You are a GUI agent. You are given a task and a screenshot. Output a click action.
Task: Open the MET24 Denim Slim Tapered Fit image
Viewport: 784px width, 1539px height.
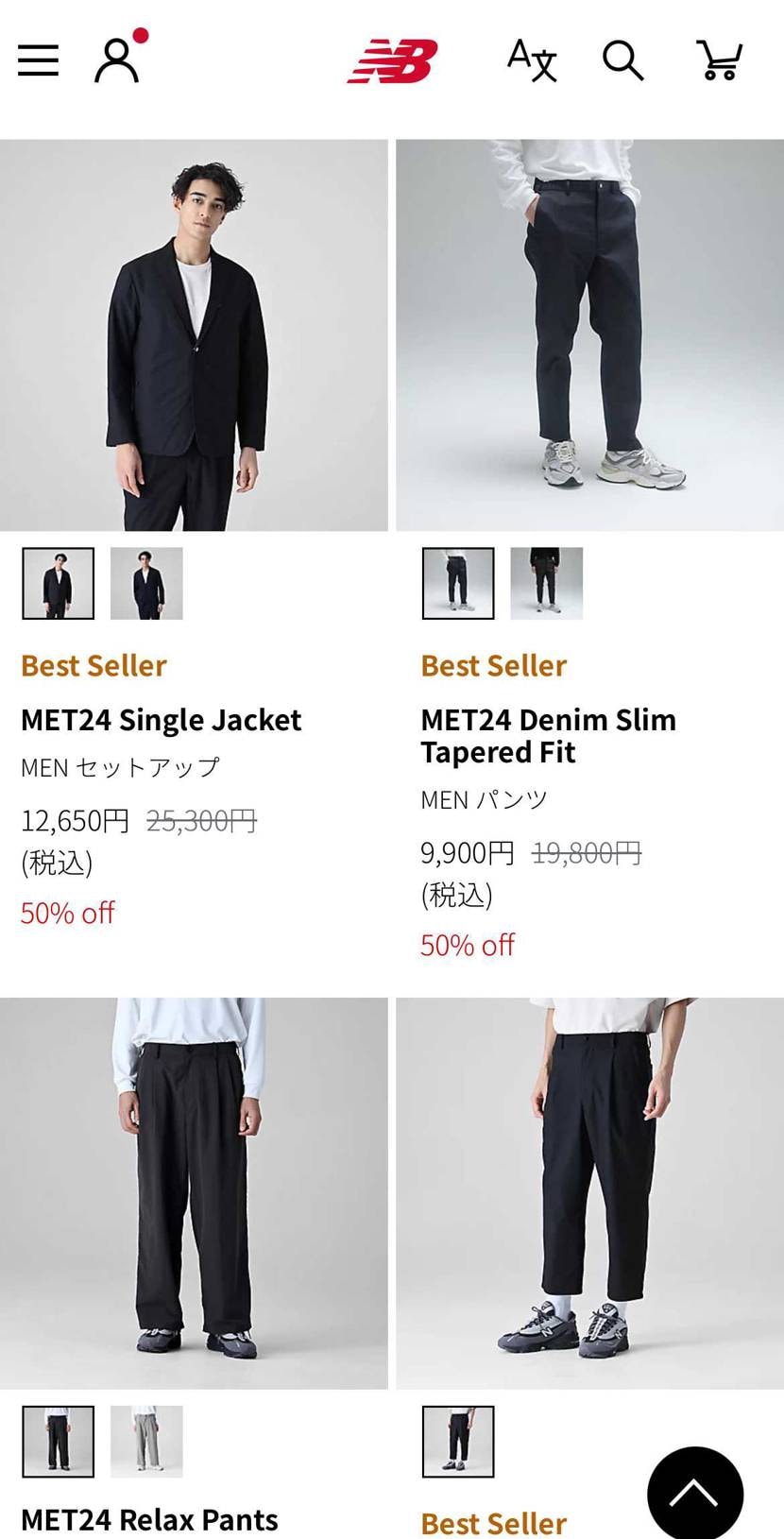tap(589, 335)
